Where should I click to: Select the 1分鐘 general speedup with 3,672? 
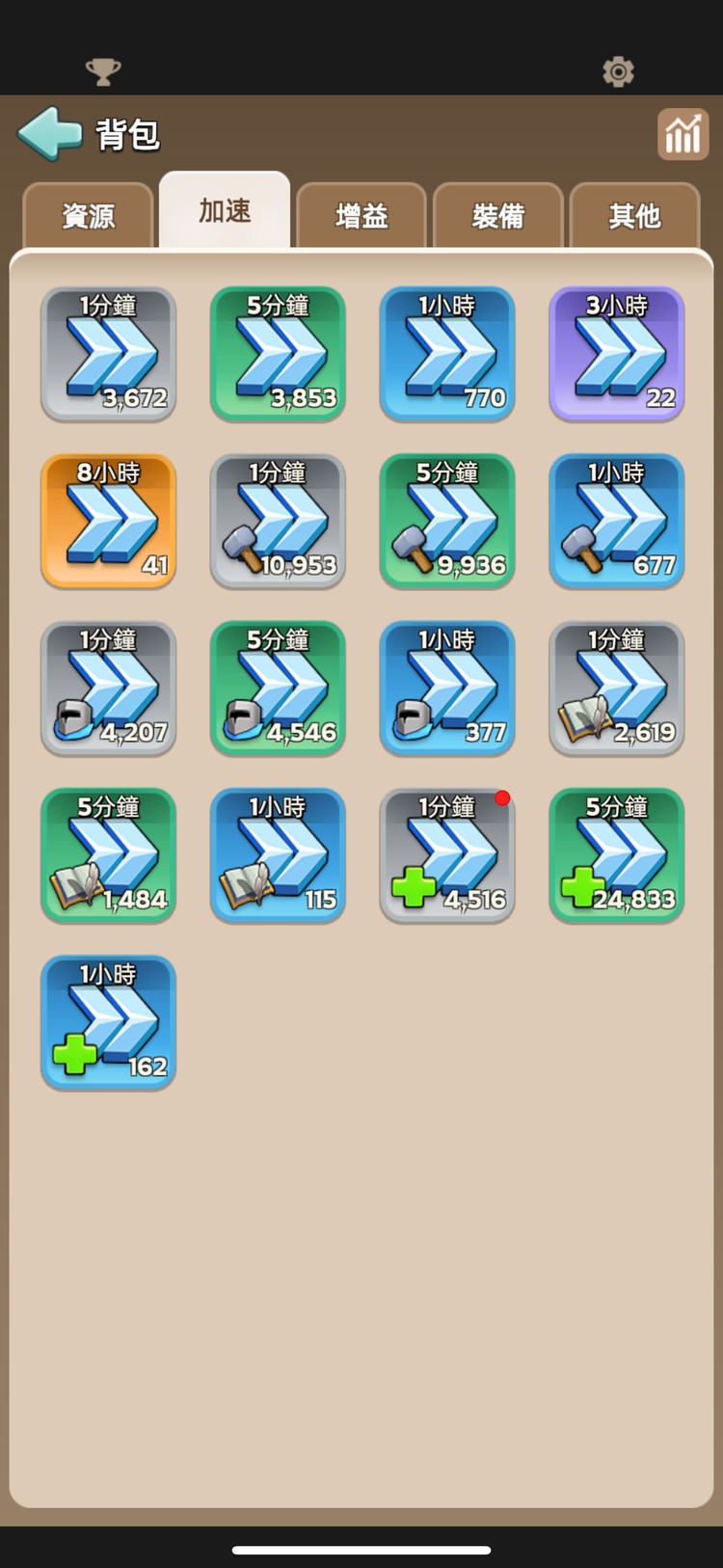(x=108, y=354)
